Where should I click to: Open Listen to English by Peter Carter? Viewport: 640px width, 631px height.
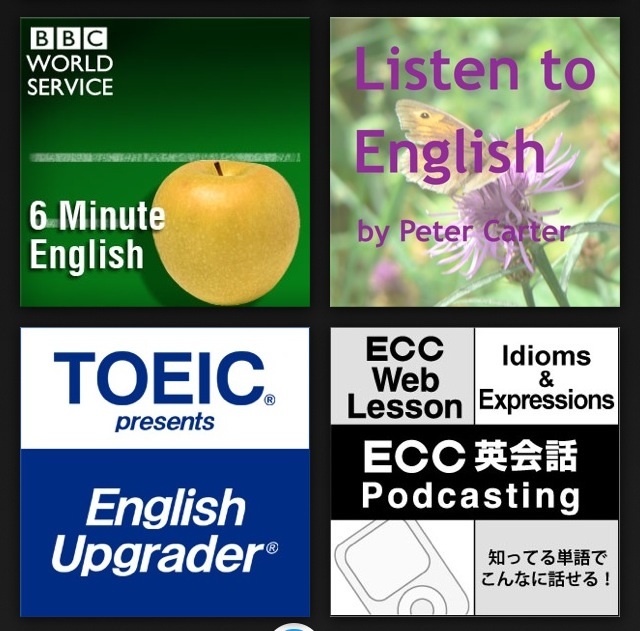point(475,162)
